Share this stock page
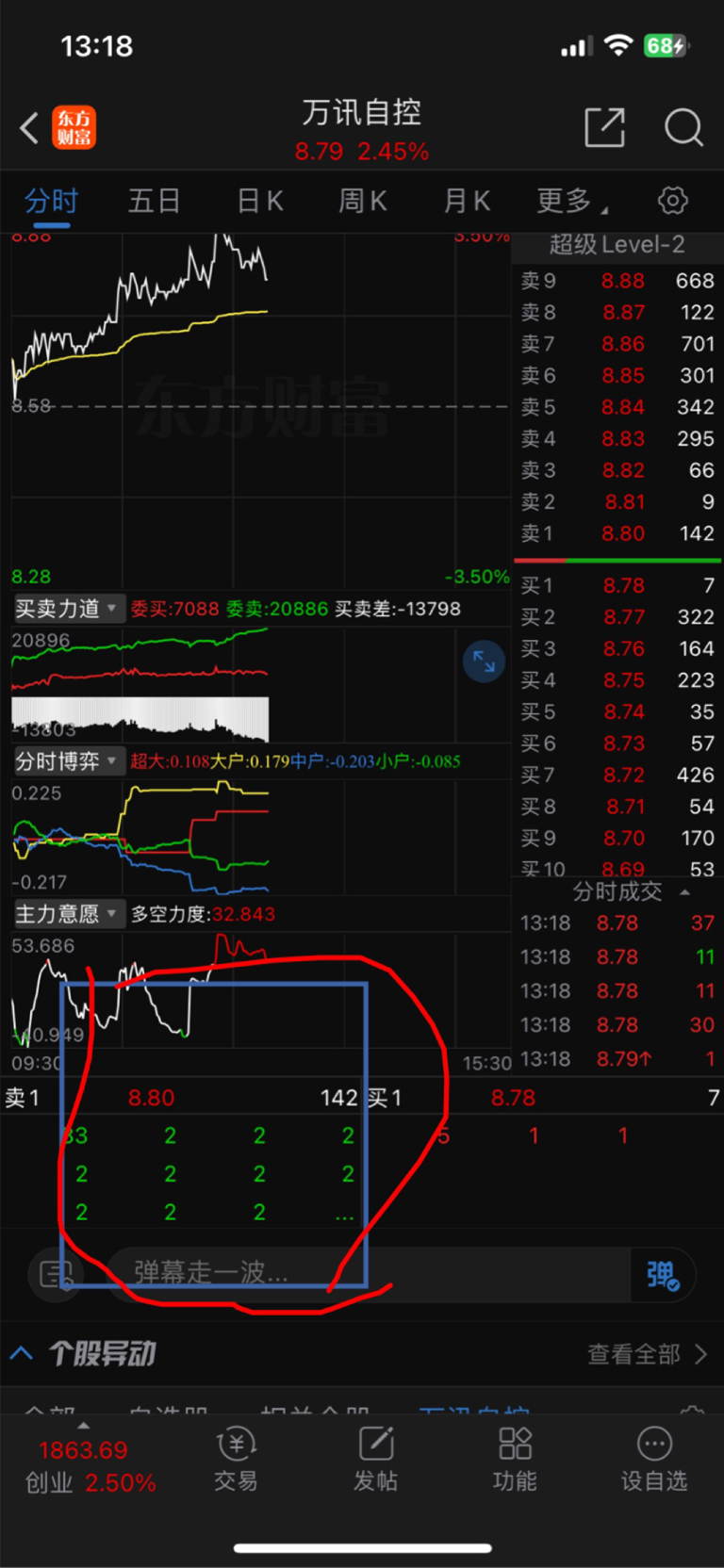Screen dimensions: 724x1568 point(604,127)
